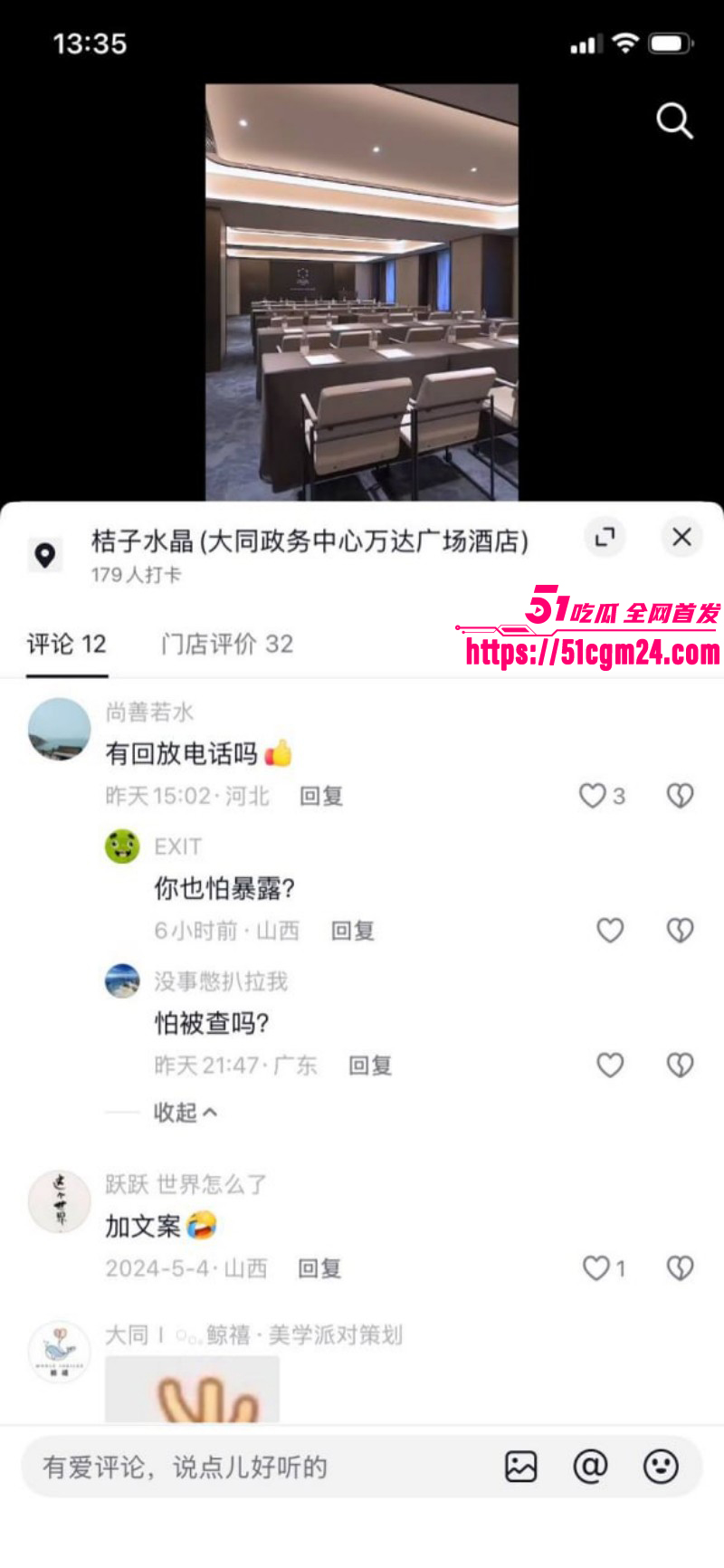724x1568 pixels.
Task: Reply to the 怕被查吗 comment
Action: pyautogui.click(x=369, y=1066)
